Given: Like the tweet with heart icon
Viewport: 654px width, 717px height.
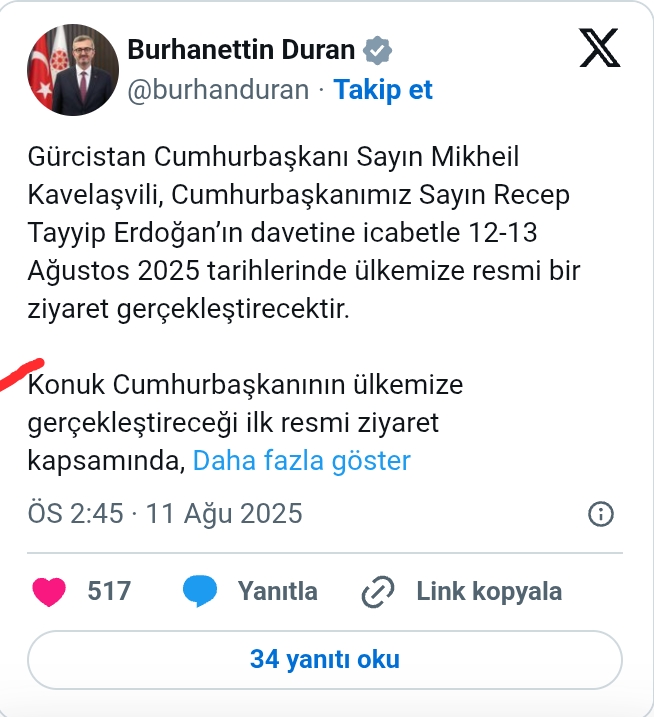Looking at the screenshot, I should (x=49, y=591).
